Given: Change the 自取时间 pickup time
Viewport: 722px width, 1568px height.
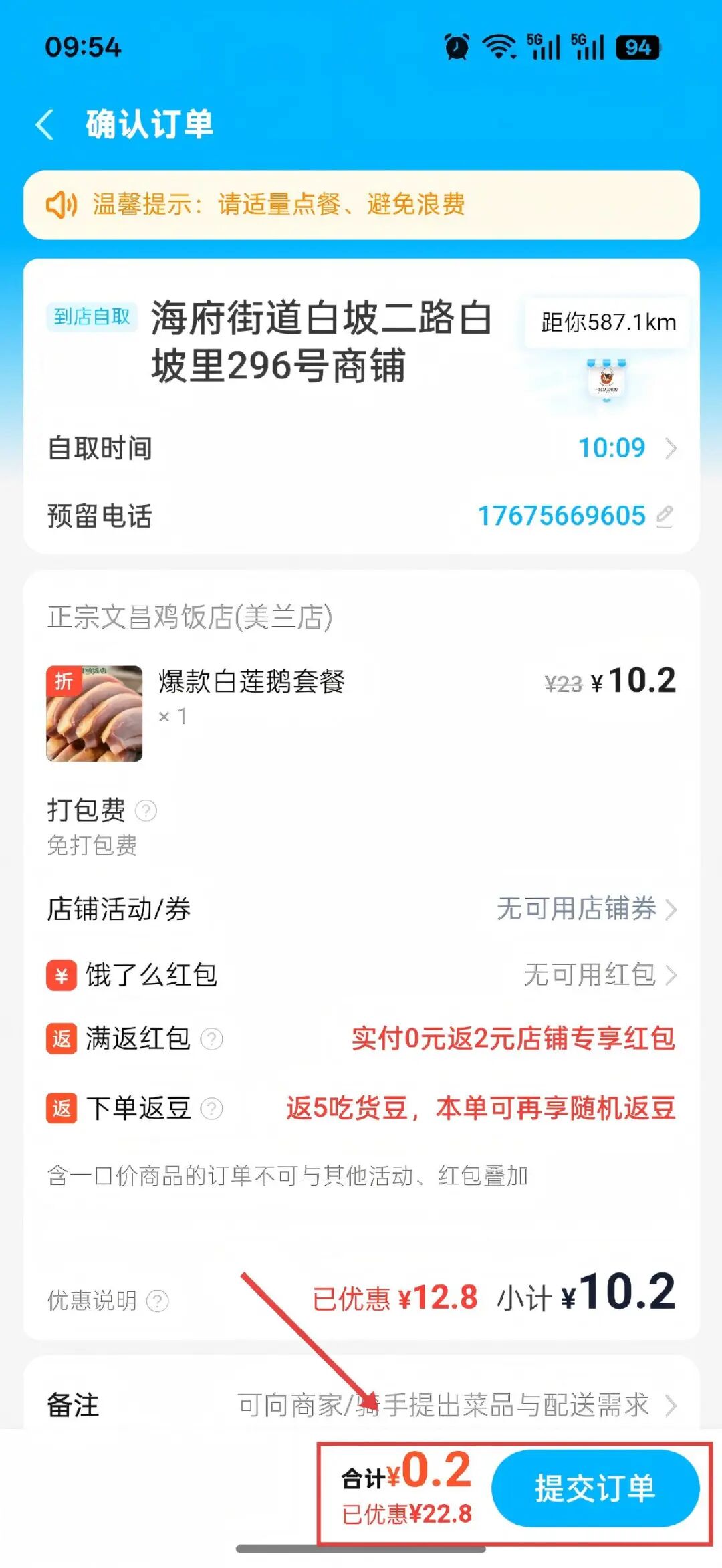Looking at the screenshot, I should point(625,448).
